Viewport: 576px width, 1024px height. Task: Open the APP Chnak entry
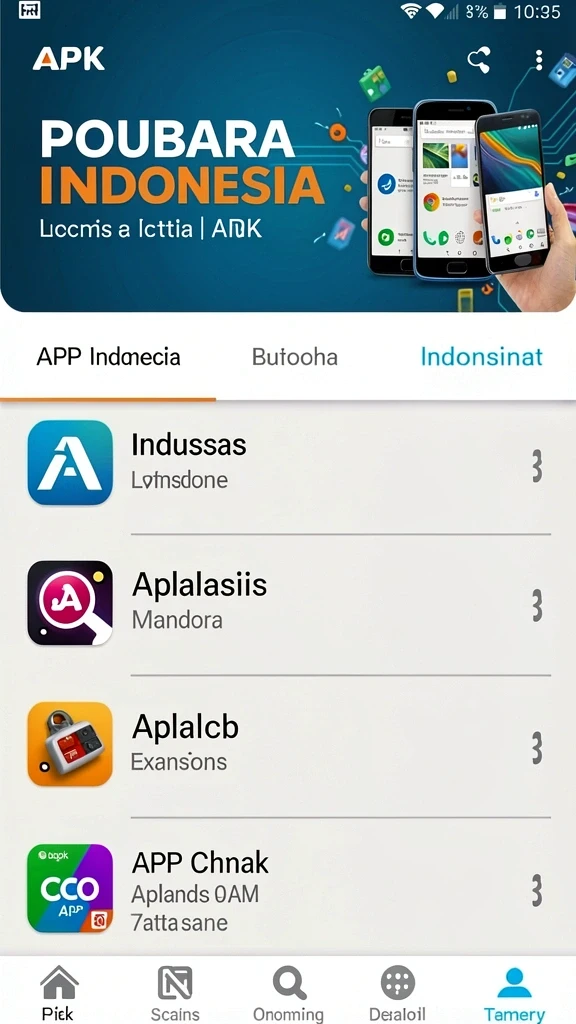[288, 888]
